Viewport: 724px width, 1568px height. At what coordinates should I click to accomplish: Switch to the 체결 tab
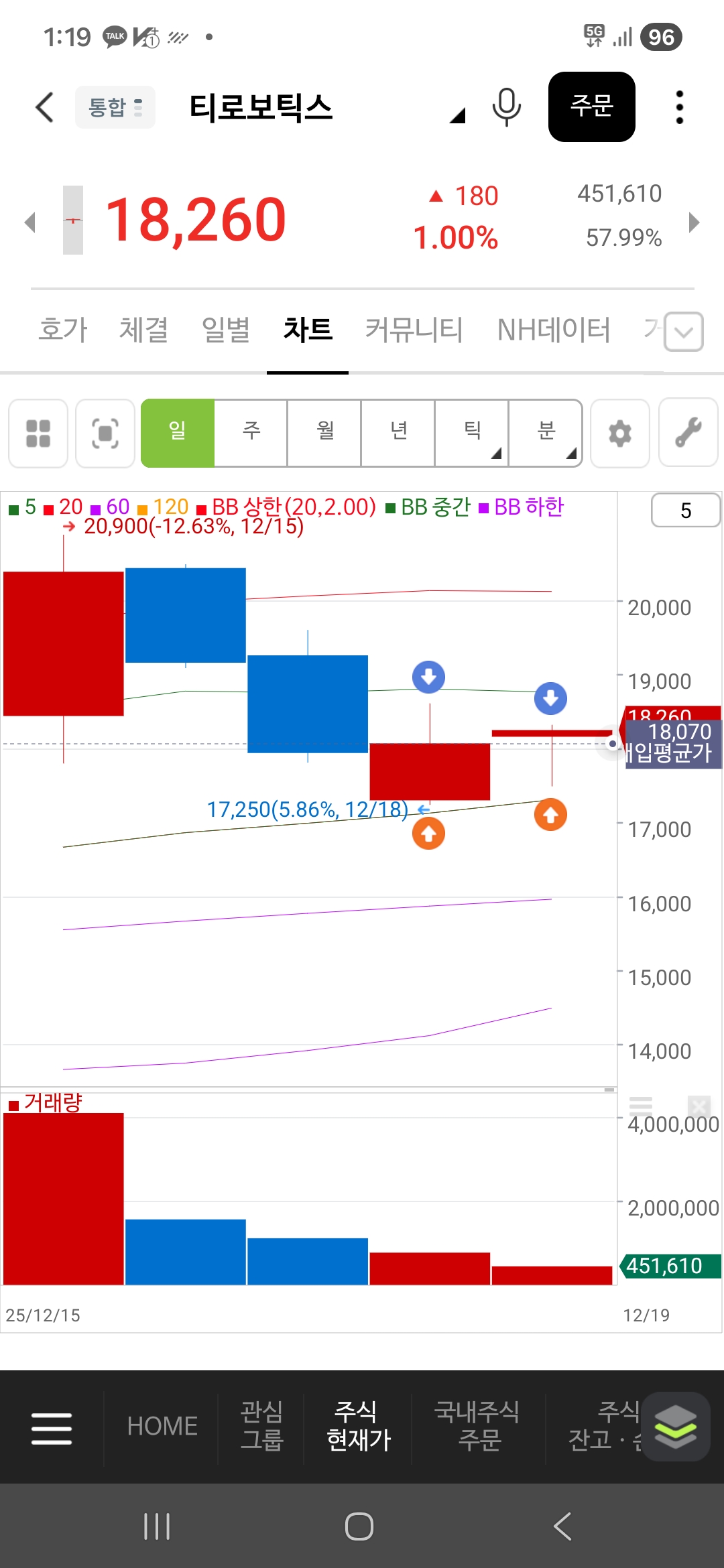(143, 330)
